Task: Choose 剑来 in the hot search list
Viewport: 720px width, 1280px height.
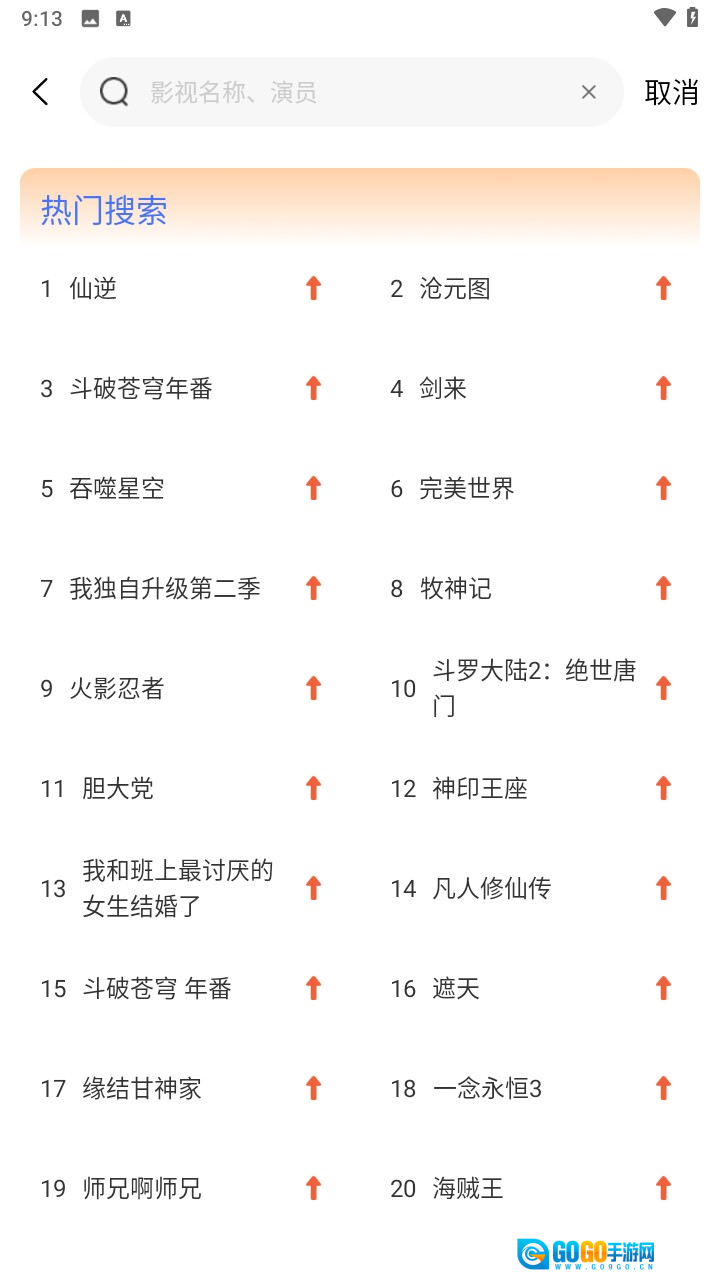Action: [x=443, y=389]
